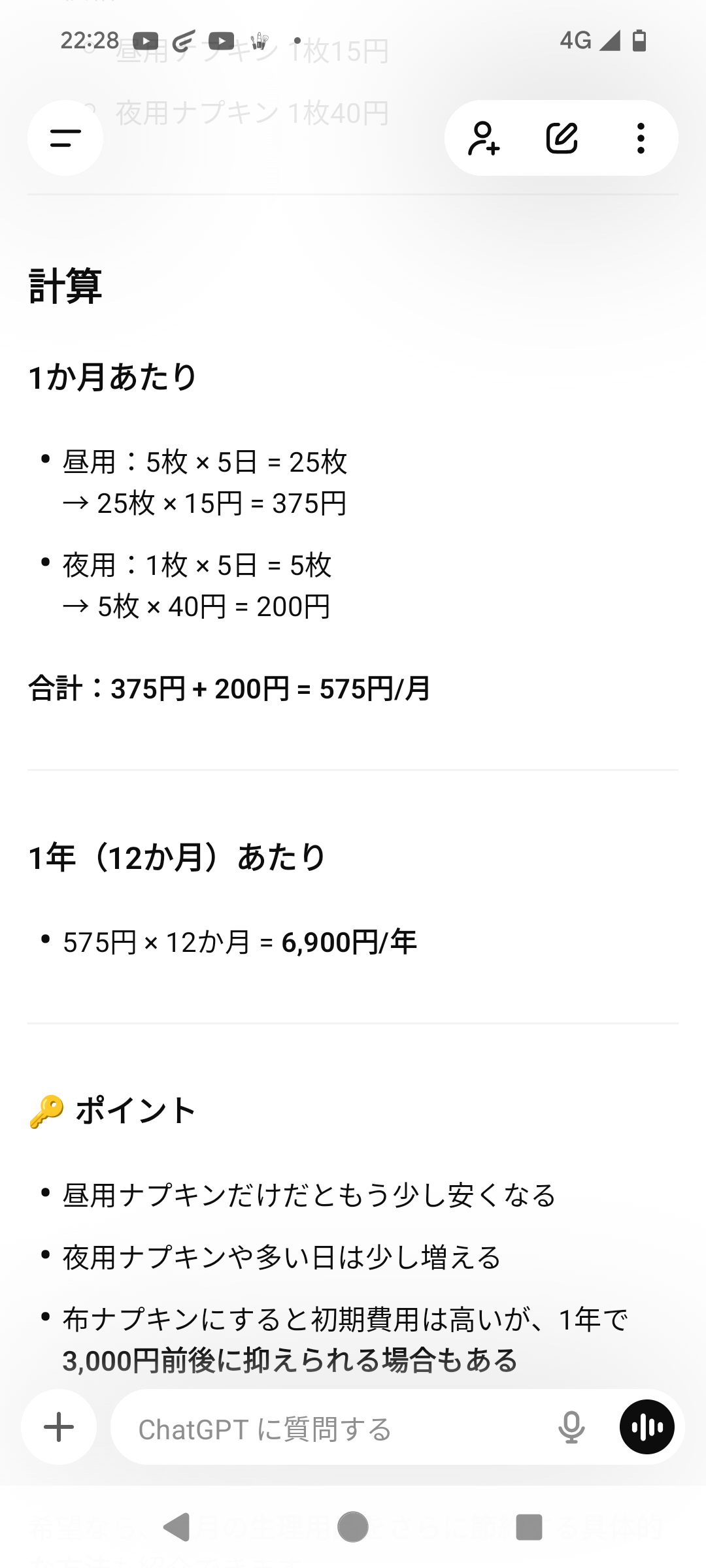This screenshot has width=706, height=1568.
Task: Tap the clock showing 22:28
Action: 88,41
